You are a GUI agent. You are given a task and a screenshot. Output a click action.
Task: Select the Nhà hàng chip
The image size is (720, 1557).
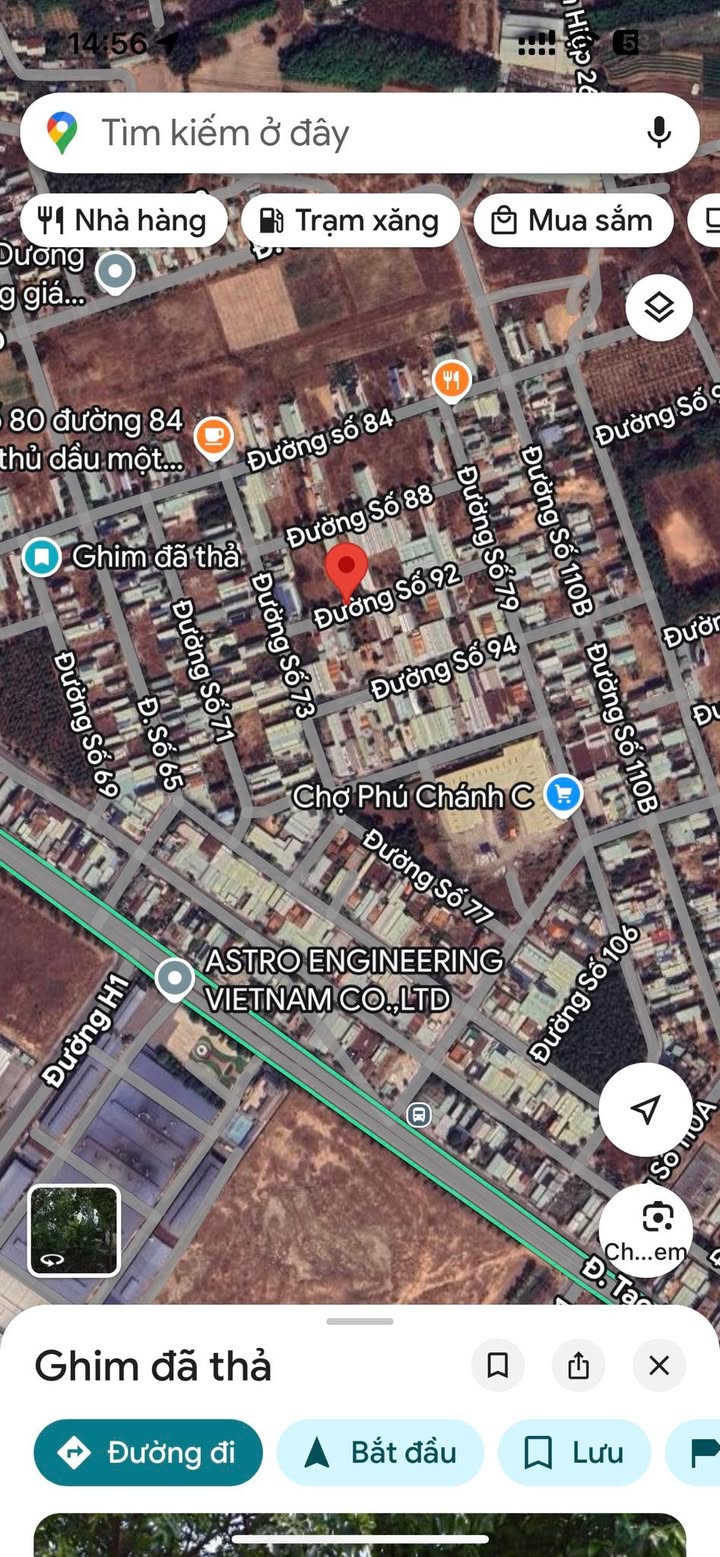(x=124, y=220)
